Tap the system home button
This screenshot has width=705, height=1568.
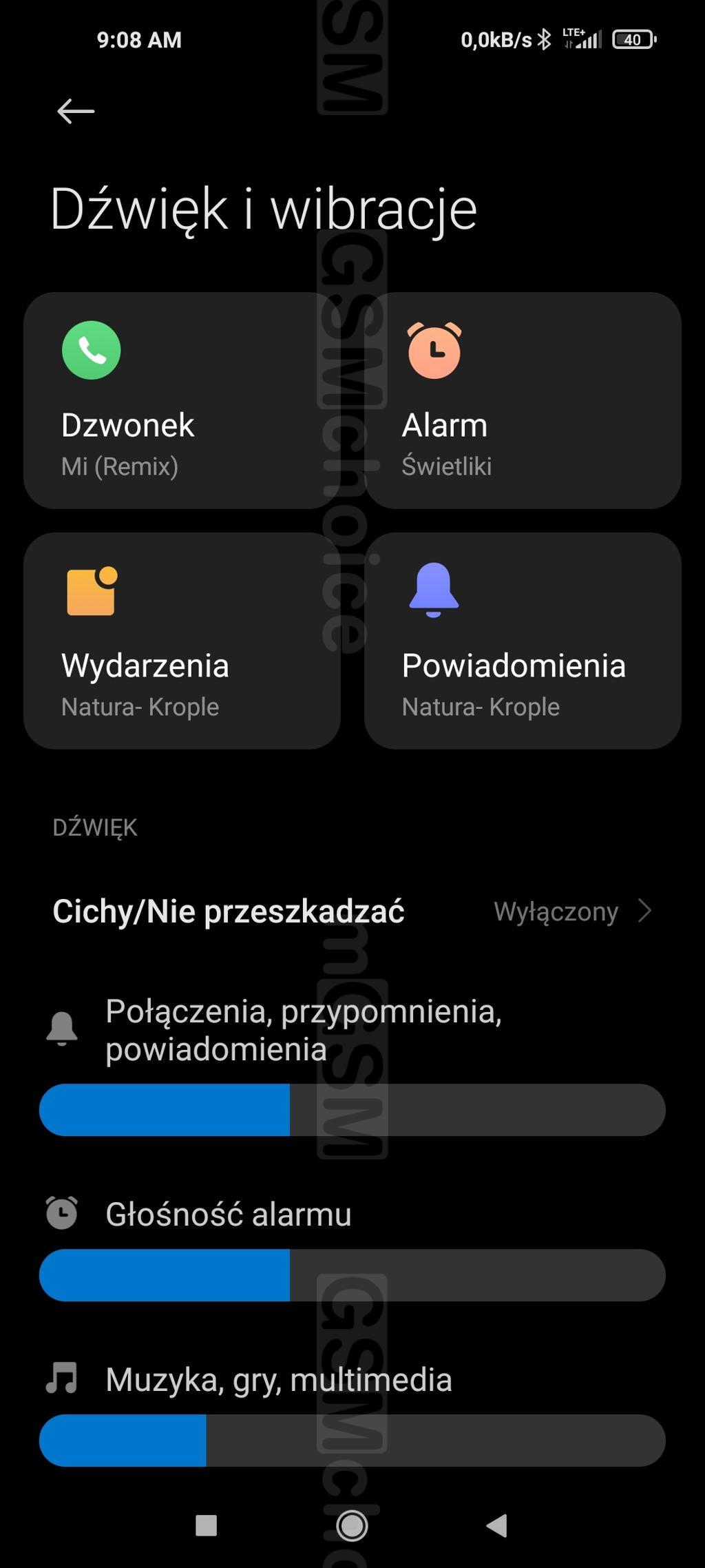click(352, 1526)
